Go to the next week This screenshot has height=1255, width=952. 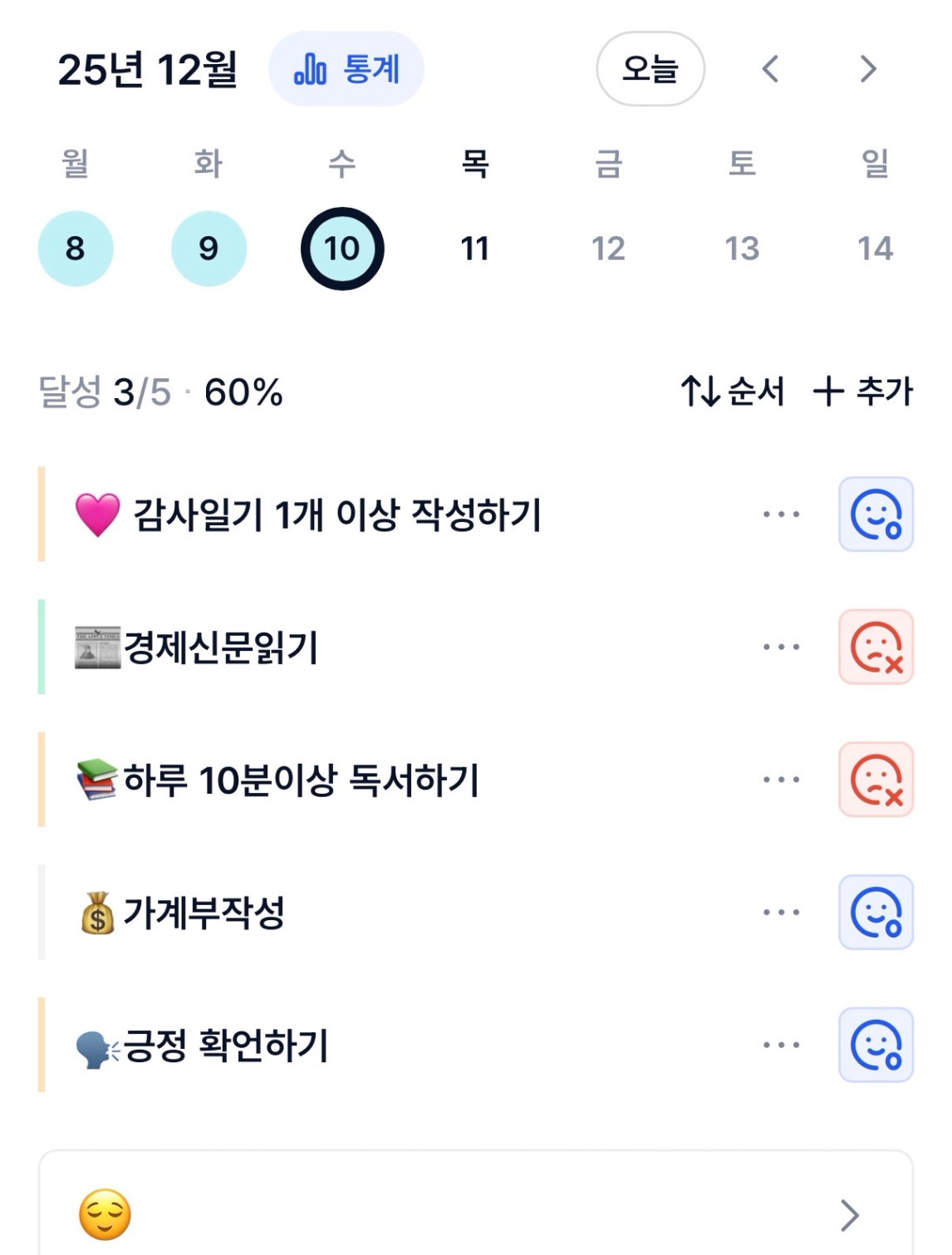click(x=868, y=69)
